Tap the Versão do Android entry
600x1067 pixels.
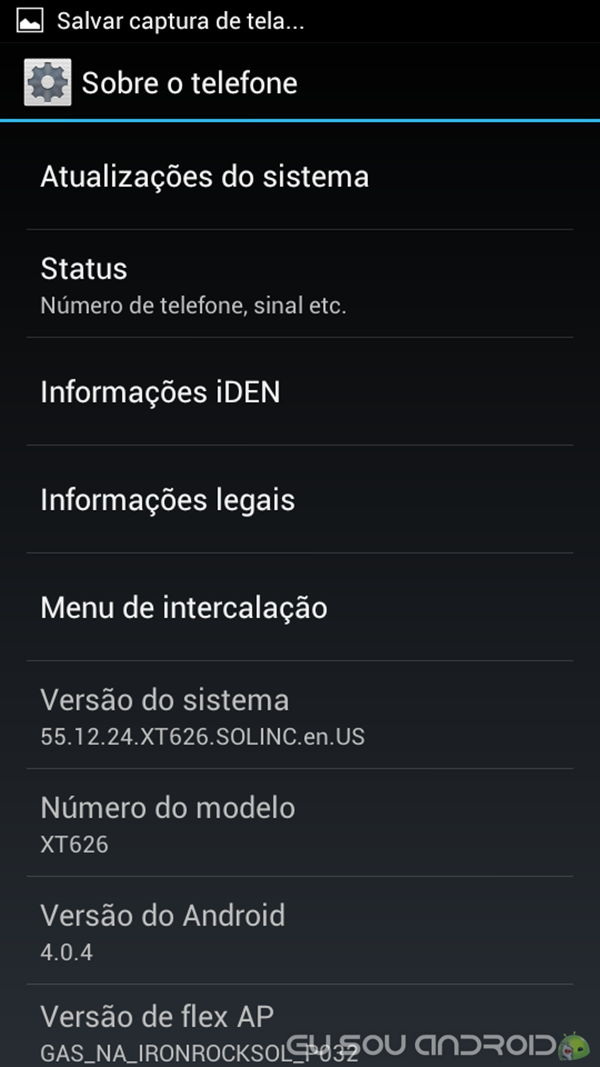click(299, 930)
